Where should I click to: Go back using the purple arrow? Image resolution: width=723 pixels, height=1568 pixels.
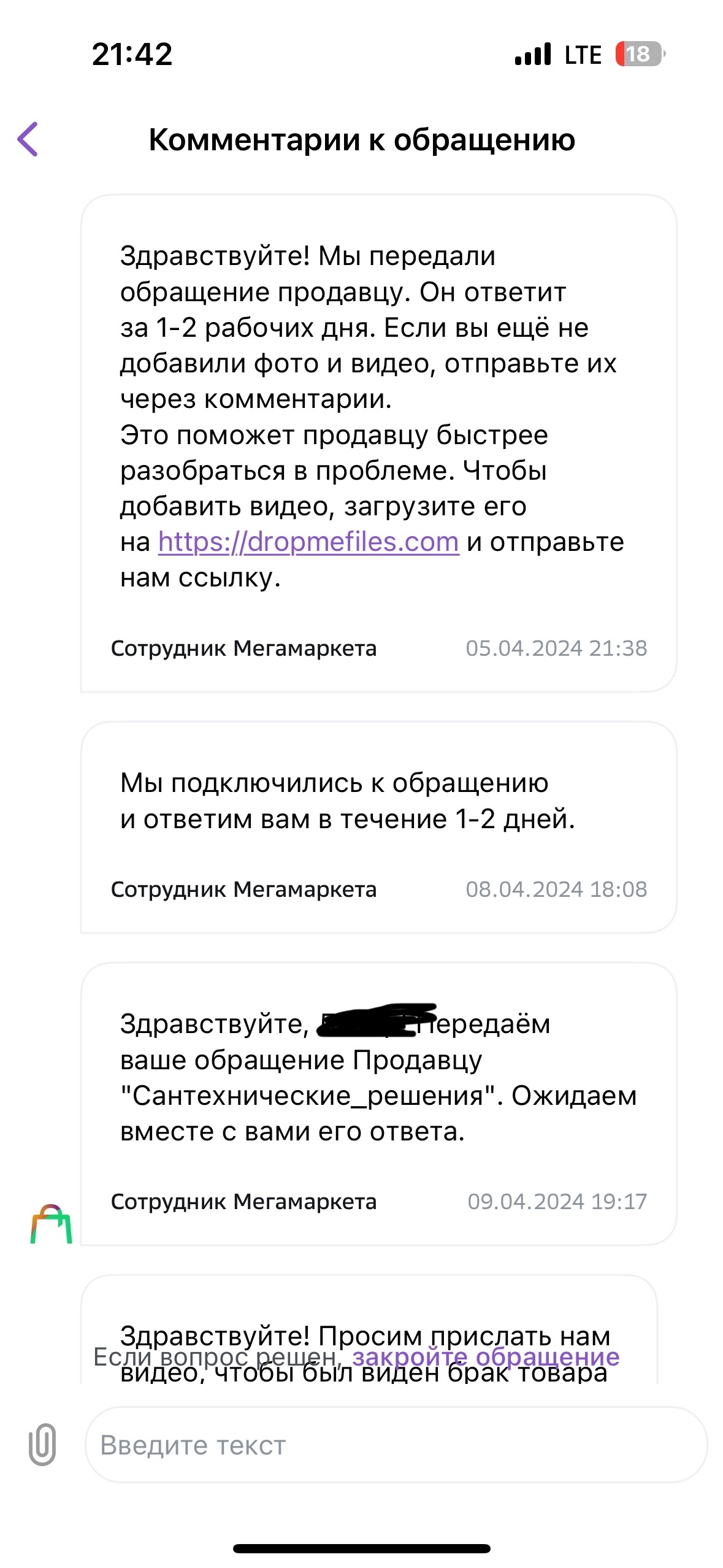(28, 139)
